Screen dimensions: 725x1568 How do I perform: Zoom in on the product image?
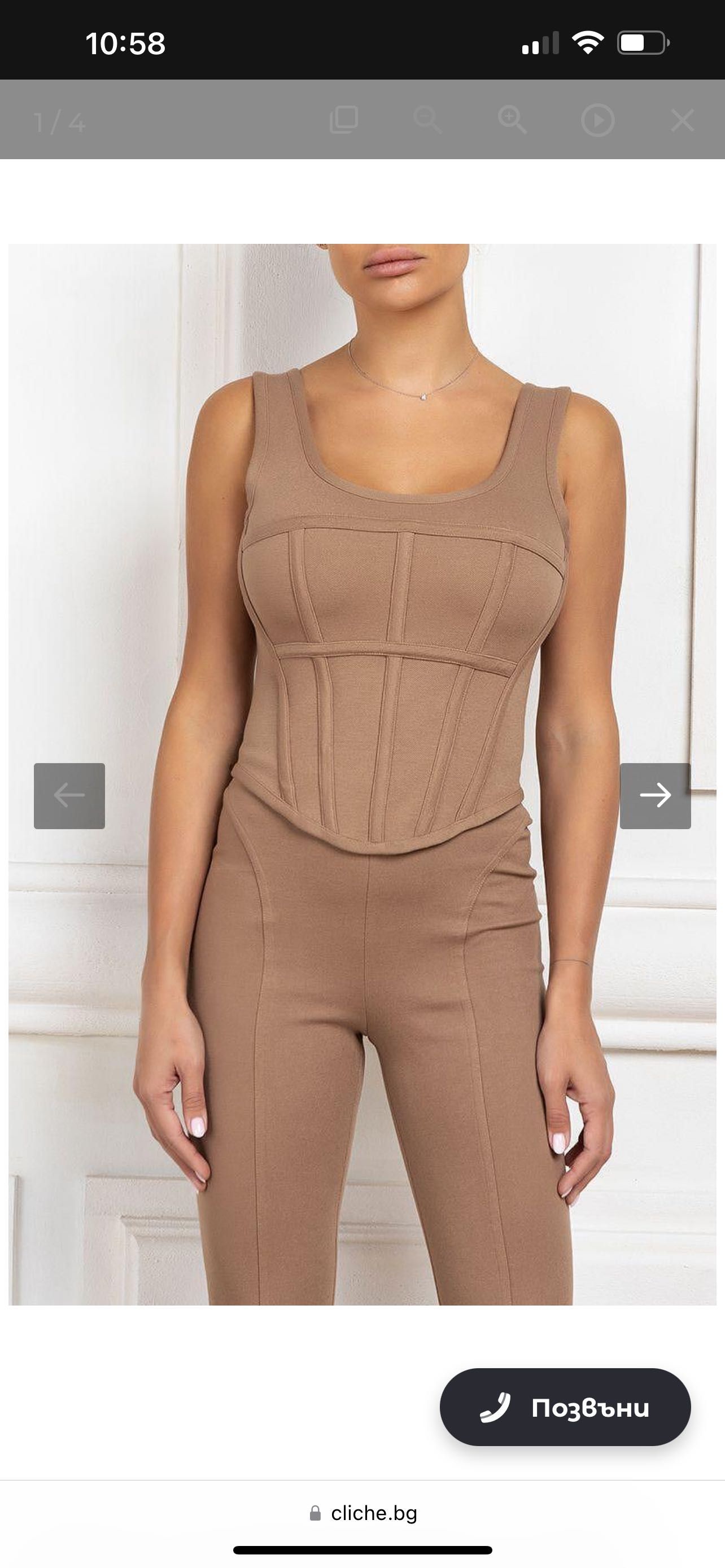(512, 120)
